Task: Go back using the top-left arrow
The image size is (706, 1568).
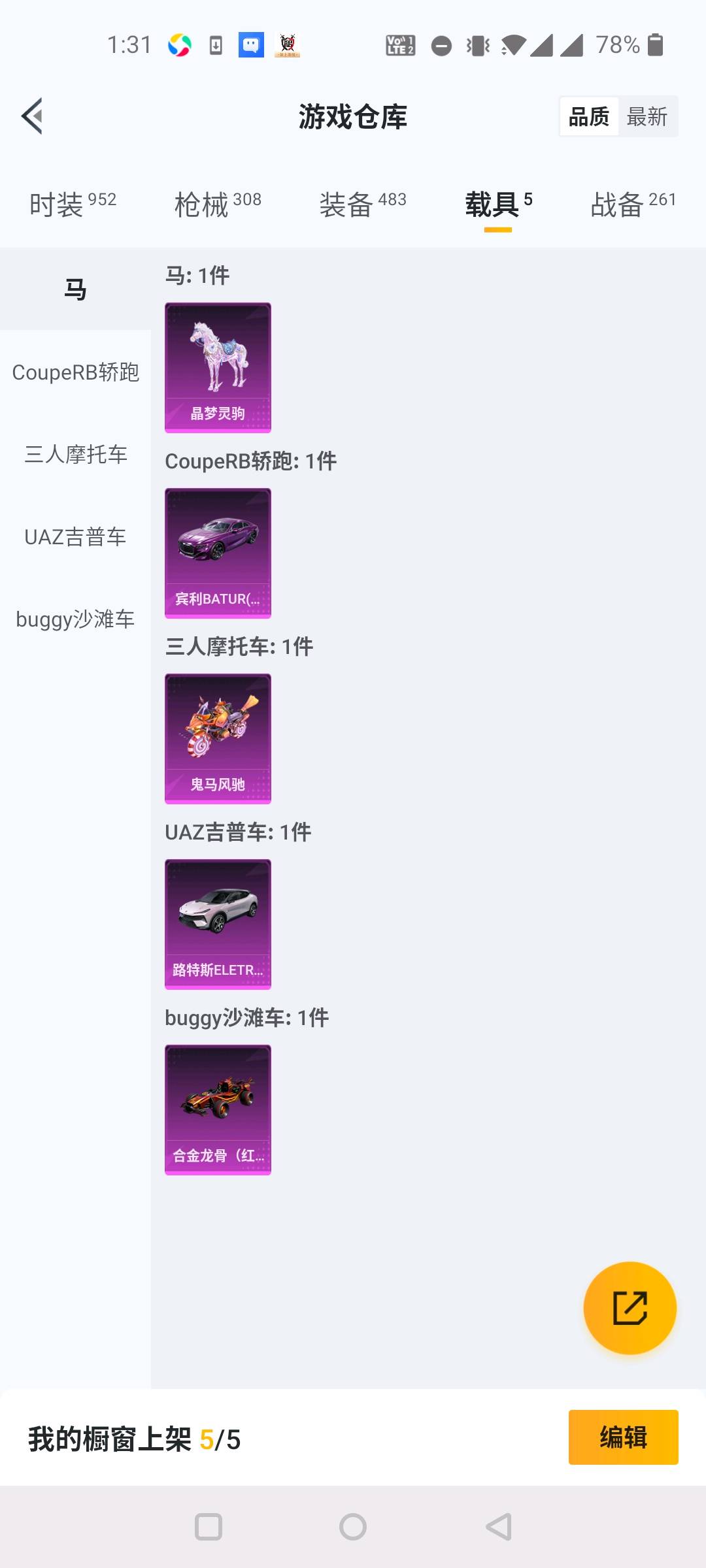Action: pos(33,116)
